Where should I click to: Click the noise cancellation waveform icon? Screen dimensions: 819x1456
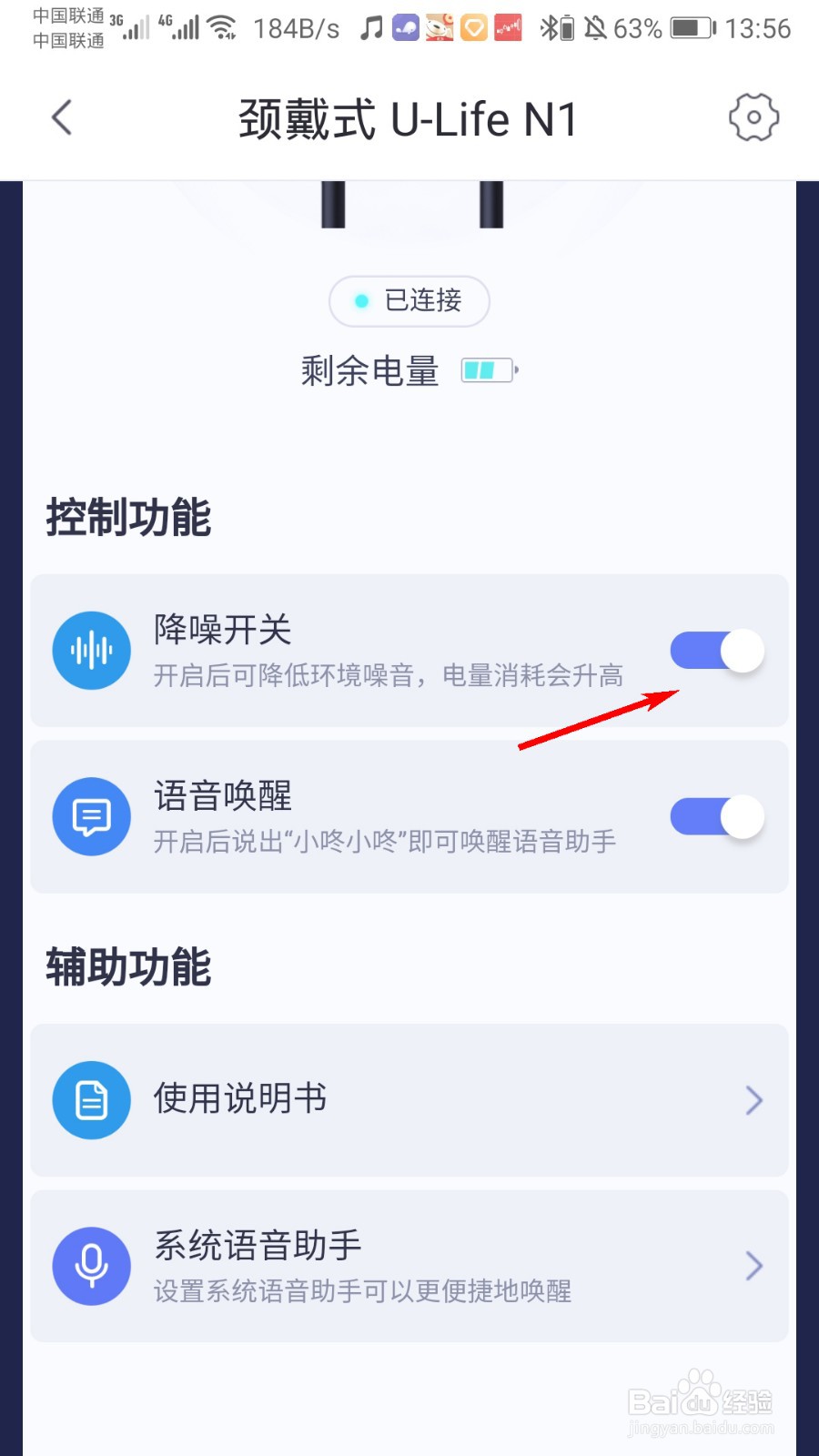(x=91, y=650)
